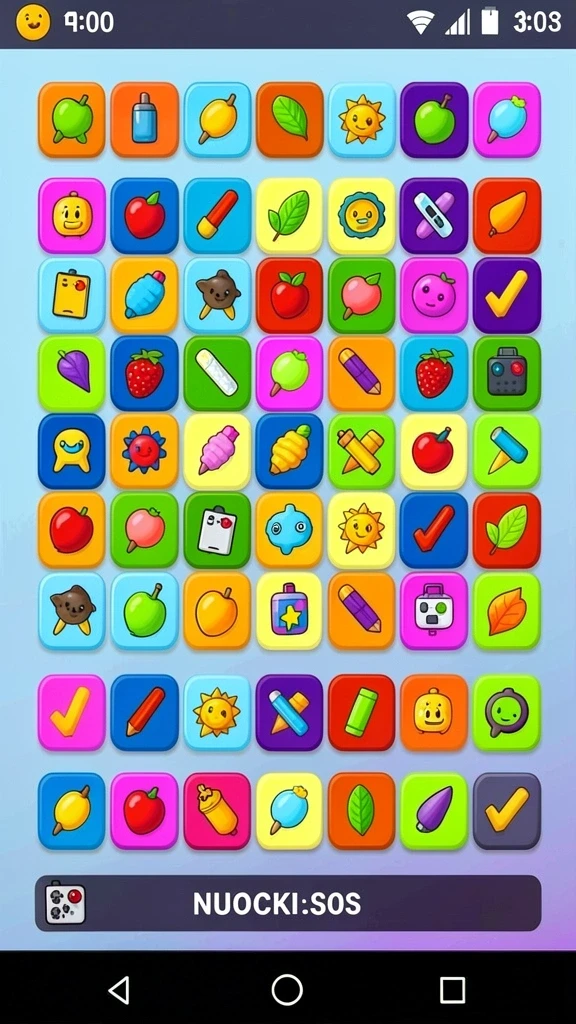Select the green crayon tile on red
The height and width of the screenshot is (1024, 576).
(x=362, y=712)
